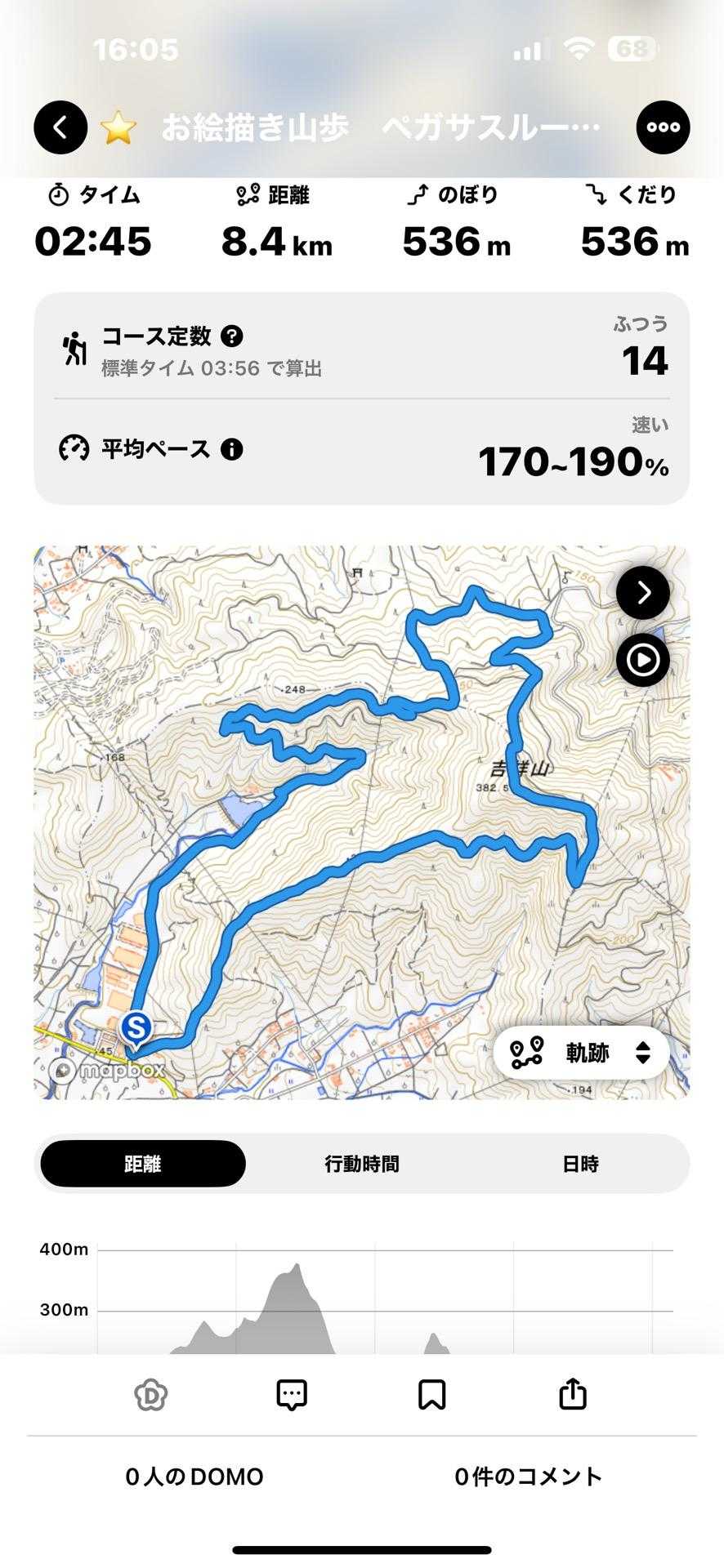Bookmark this activity log
This screenshot has width=724, height=1568.
[432, 1395]
